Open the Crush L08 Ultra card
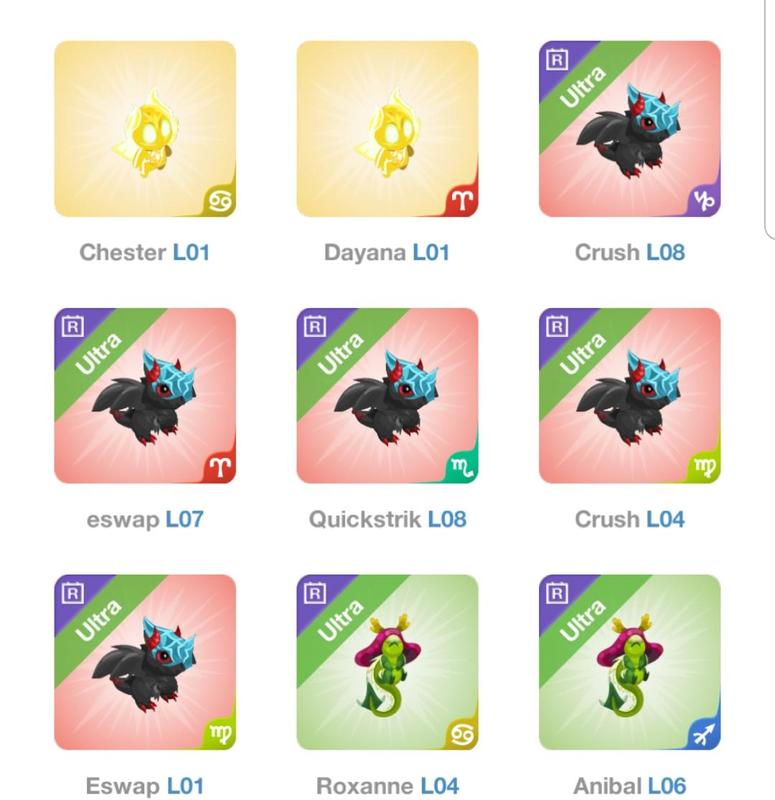Image resolution: width=775 pixels, height=800 pixels. pos(629,129)
